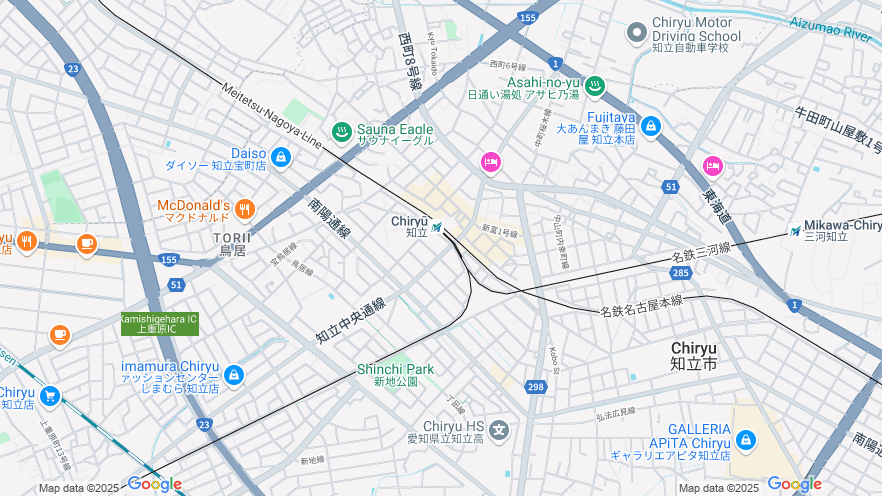
Task: Tap the Shinchi Park label
Action: [396, 369]
